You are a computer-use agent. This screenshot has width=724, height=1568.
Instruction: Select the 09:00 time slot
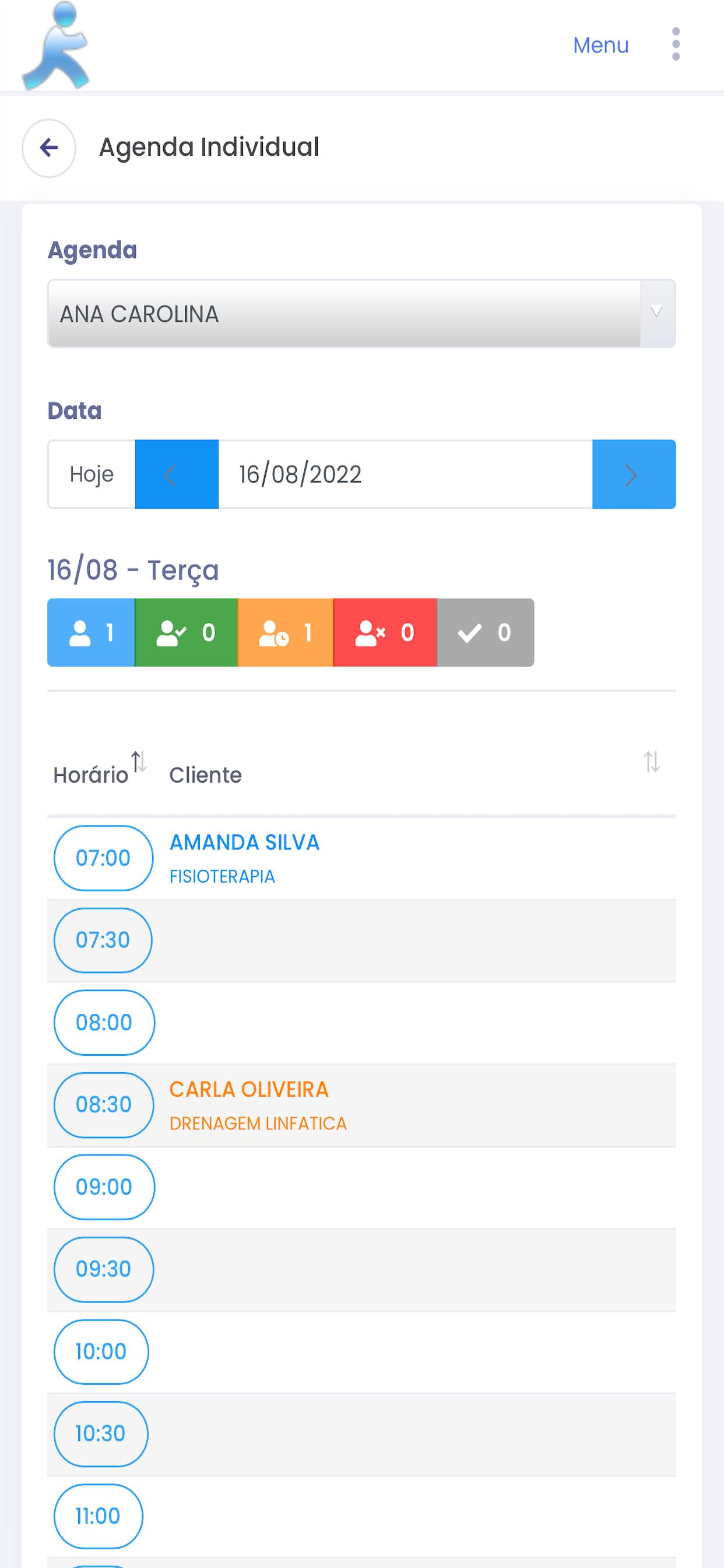point(104,1187)
